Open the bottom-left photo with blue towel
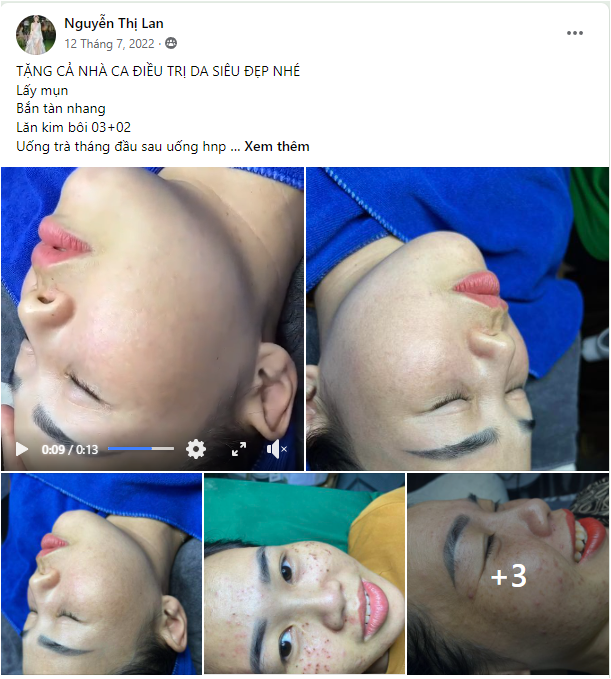 [100, 574]
